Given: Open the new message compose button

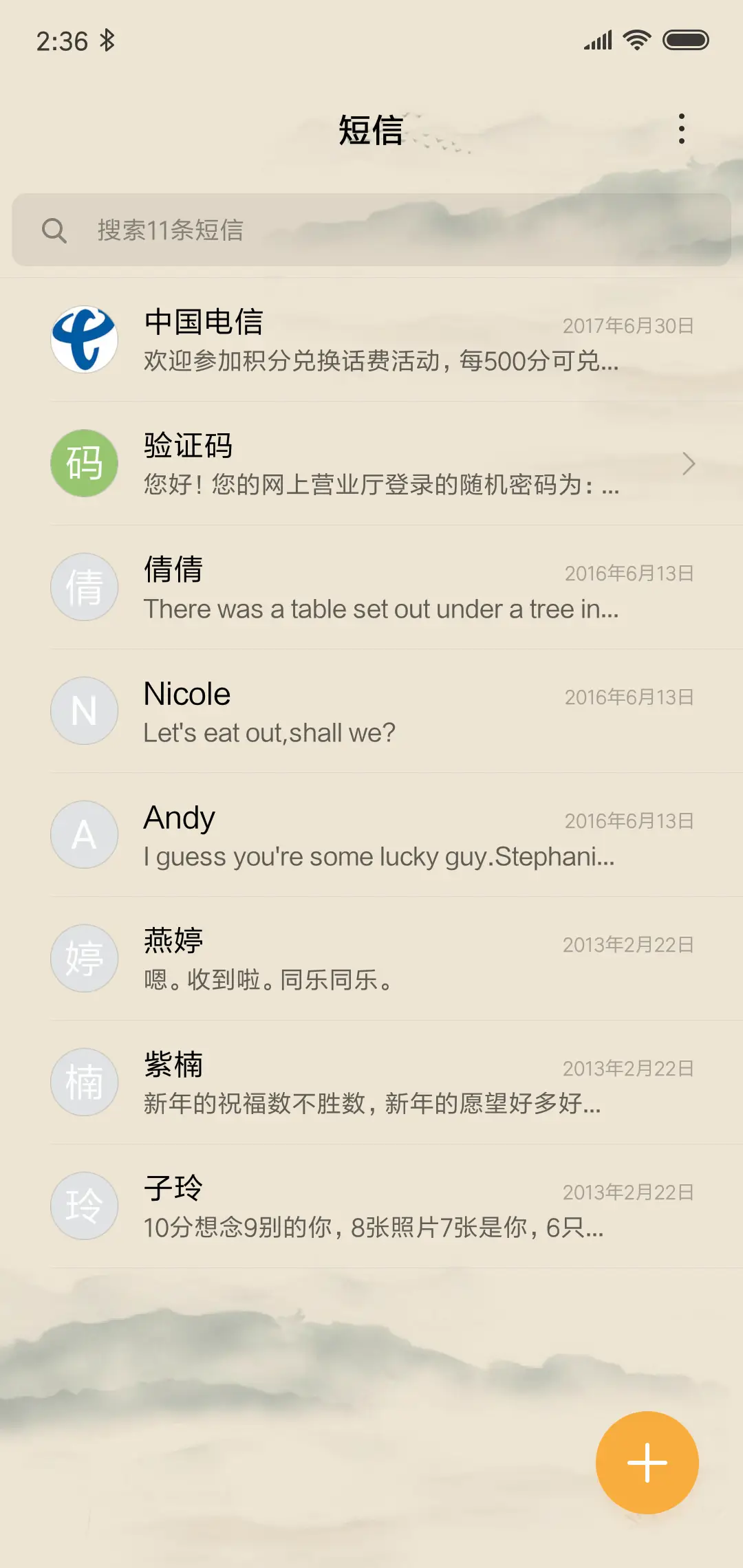Looking at the screenshot, I should pyautogui.click(x=647, y=1463).
